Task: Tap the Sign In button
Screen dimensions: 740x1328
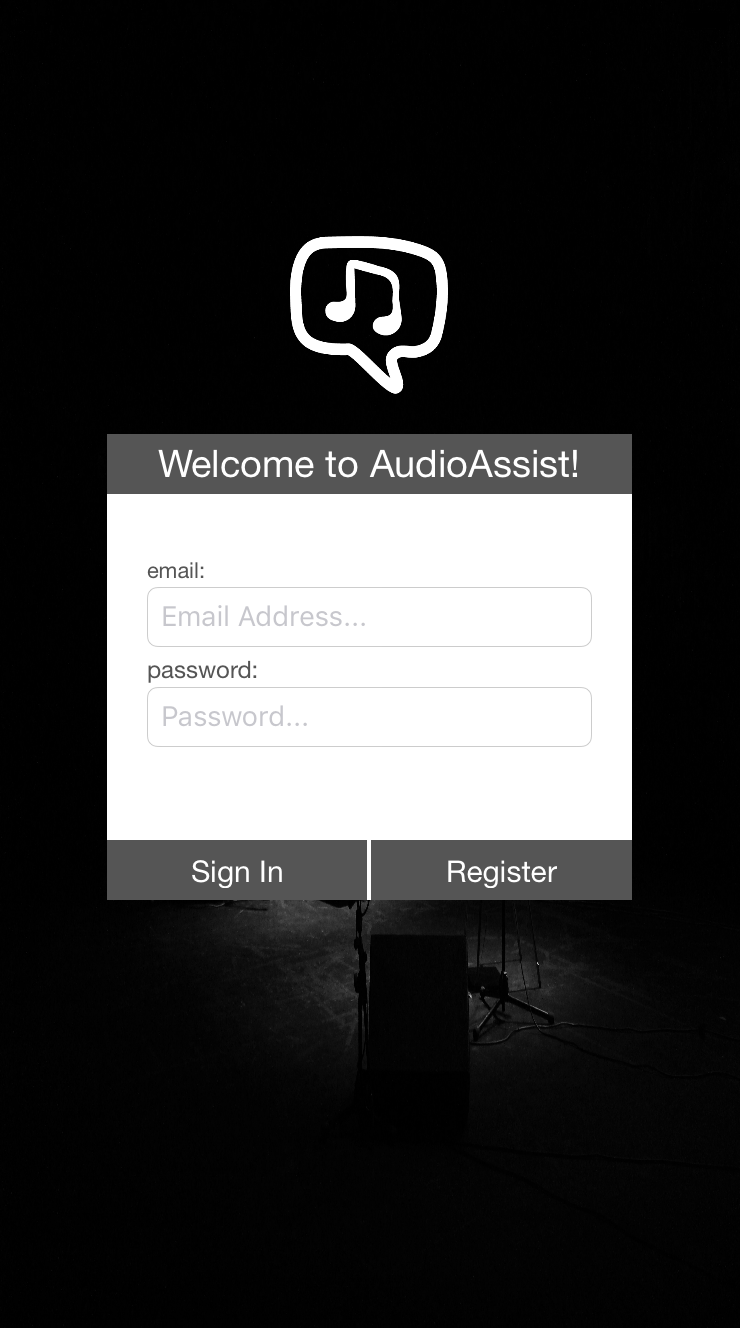Action: coord(237,871)
